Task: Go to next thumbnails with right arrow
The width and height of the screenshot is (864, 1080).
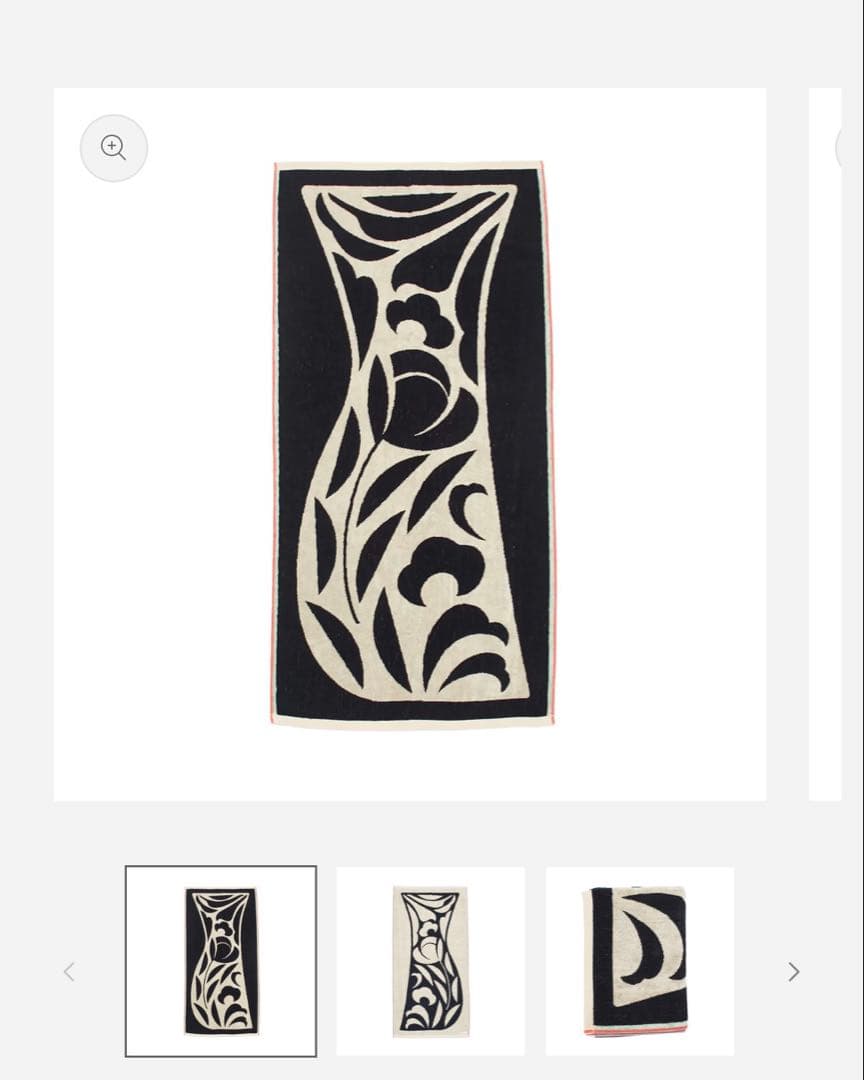Action: point(793,972)
